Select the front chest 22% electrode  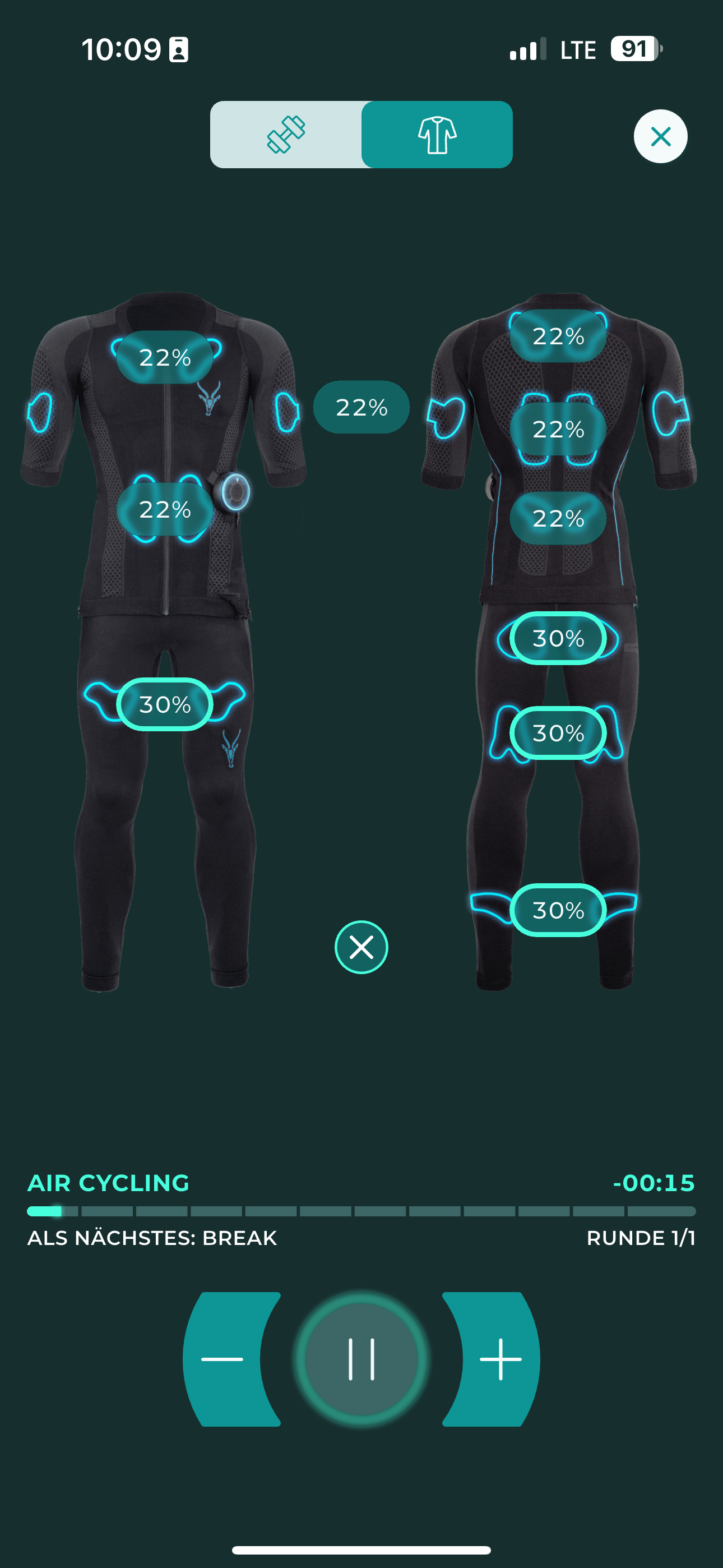tap(165, 357)
